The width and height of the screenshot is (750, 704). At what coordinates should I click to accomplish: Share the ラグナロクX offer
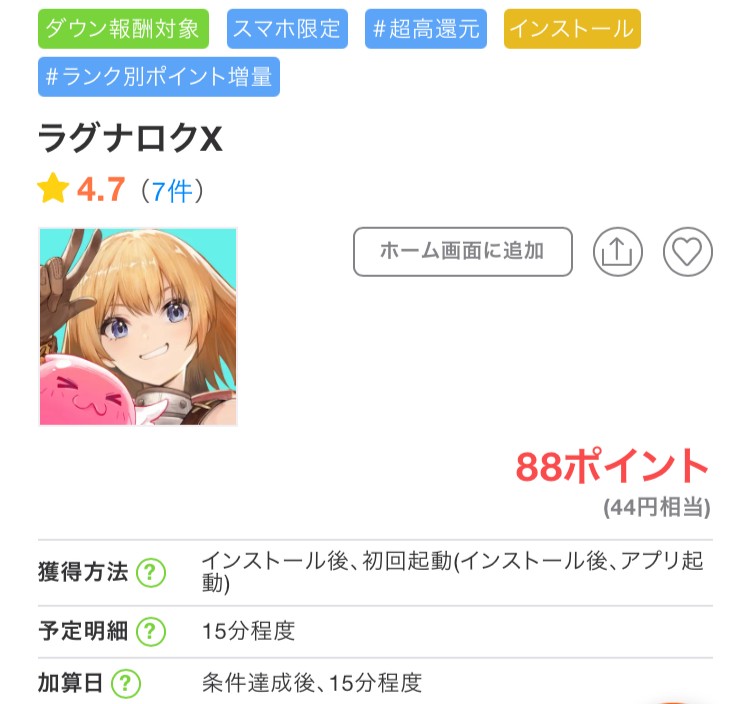[618, 252]
